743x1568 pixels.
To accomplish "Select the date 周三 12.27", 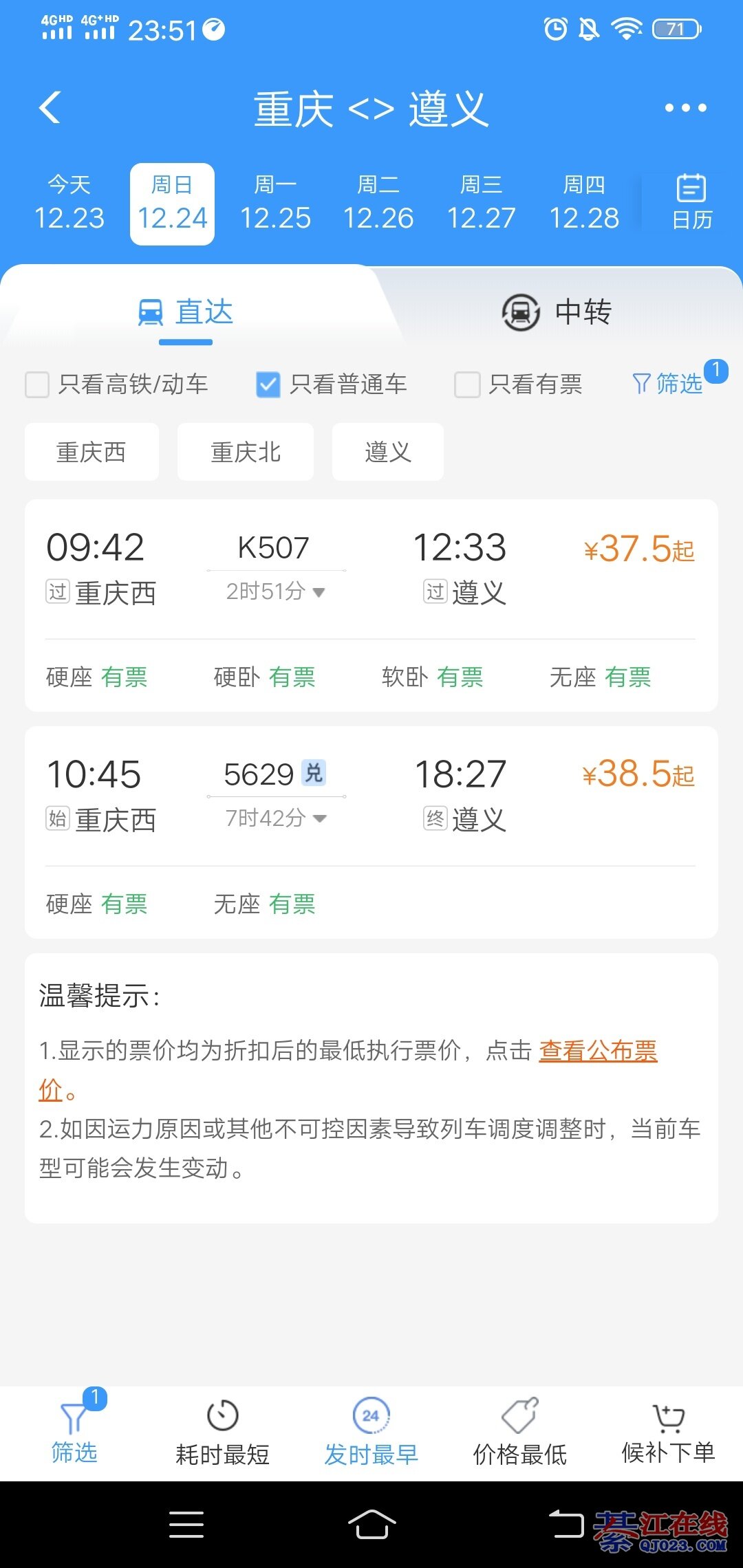I will click(481, 204).
